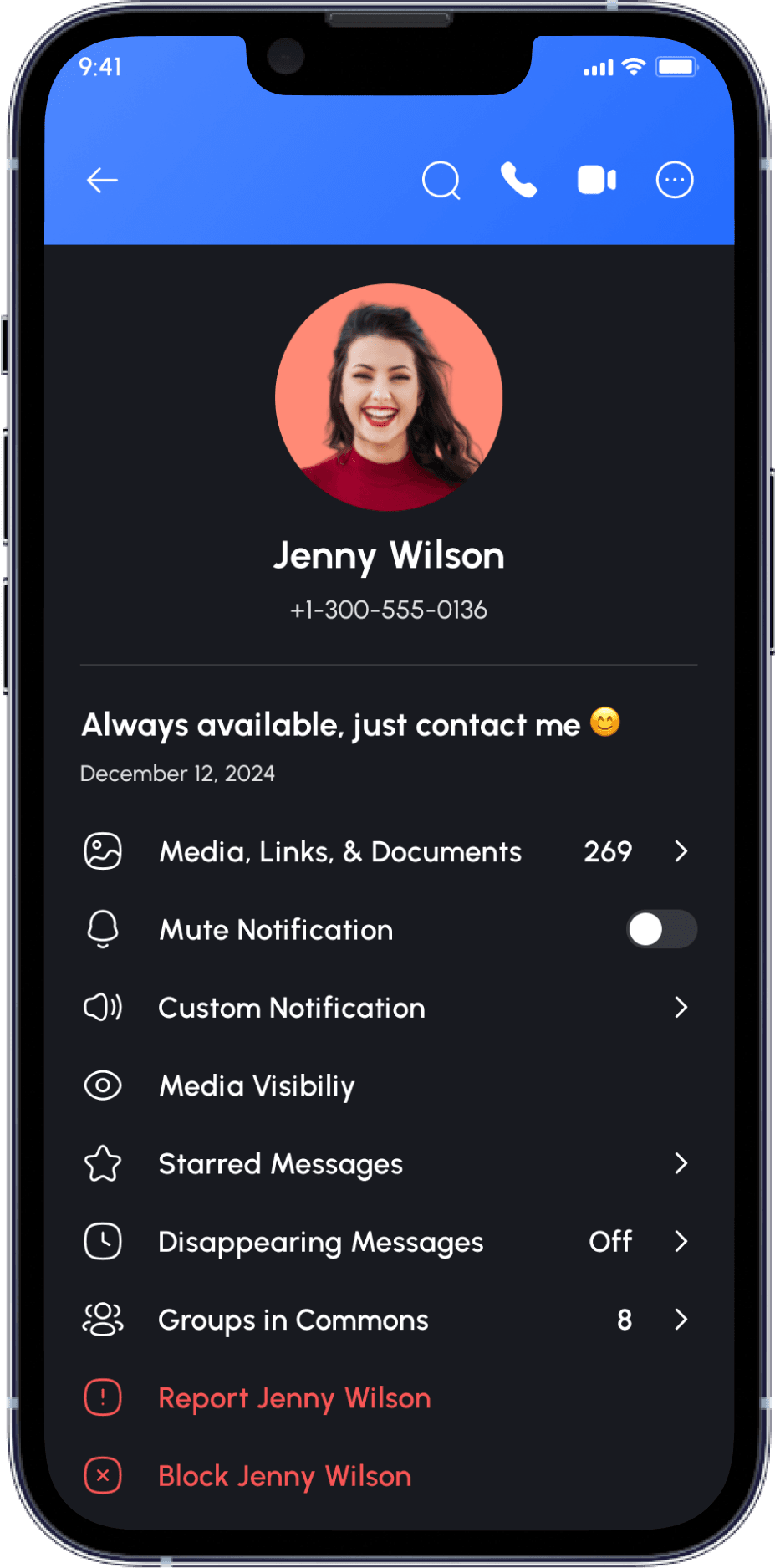
Task: View Jenny Wilson's profile photo
Action: 389,397
